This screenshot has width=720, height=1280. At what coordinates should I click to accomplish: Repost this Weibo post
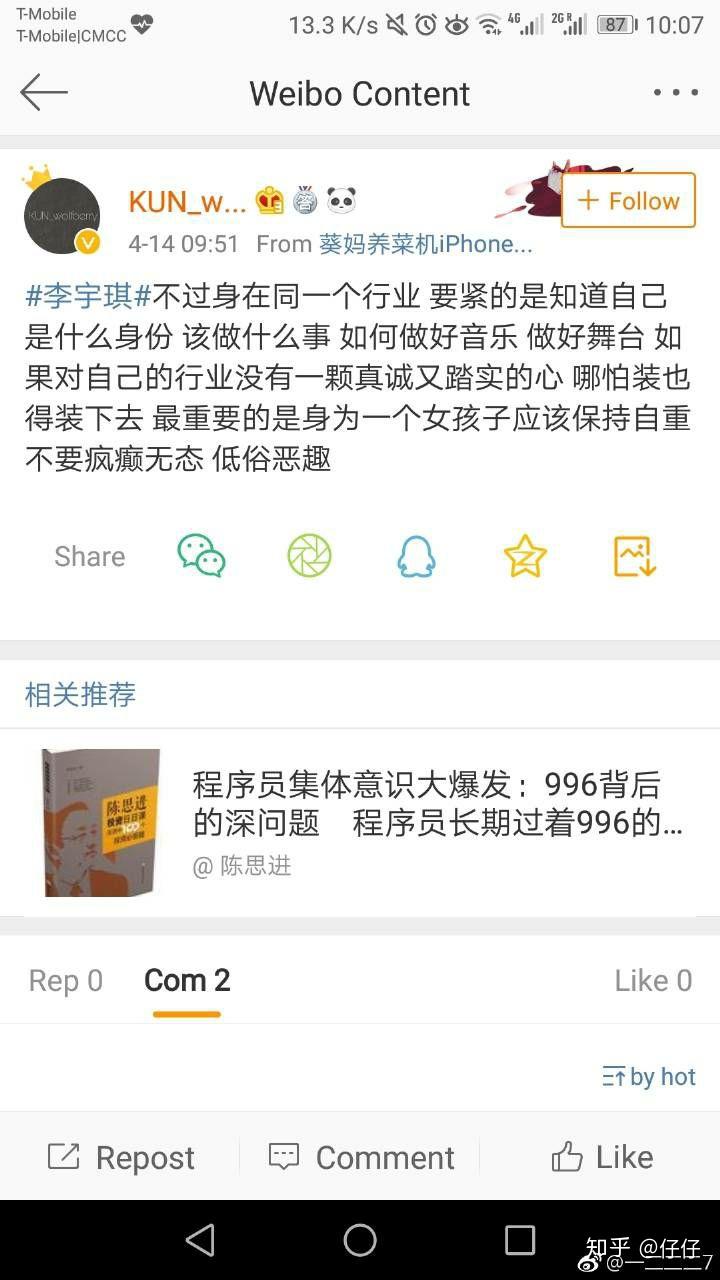(x=121, y=1157)
